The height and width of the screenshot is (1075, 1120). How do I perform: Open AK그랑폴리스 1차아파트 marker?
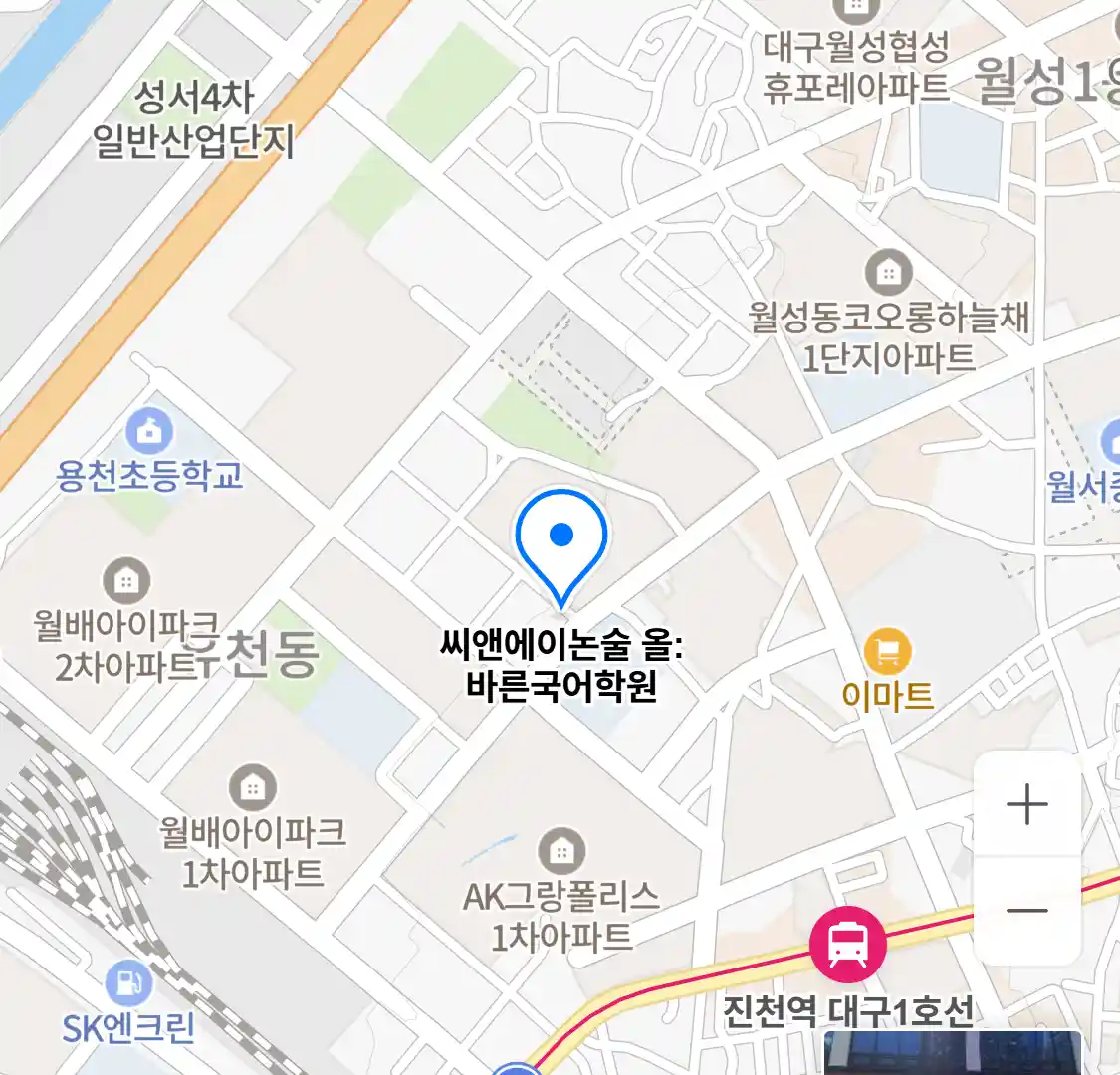point(561,851)
